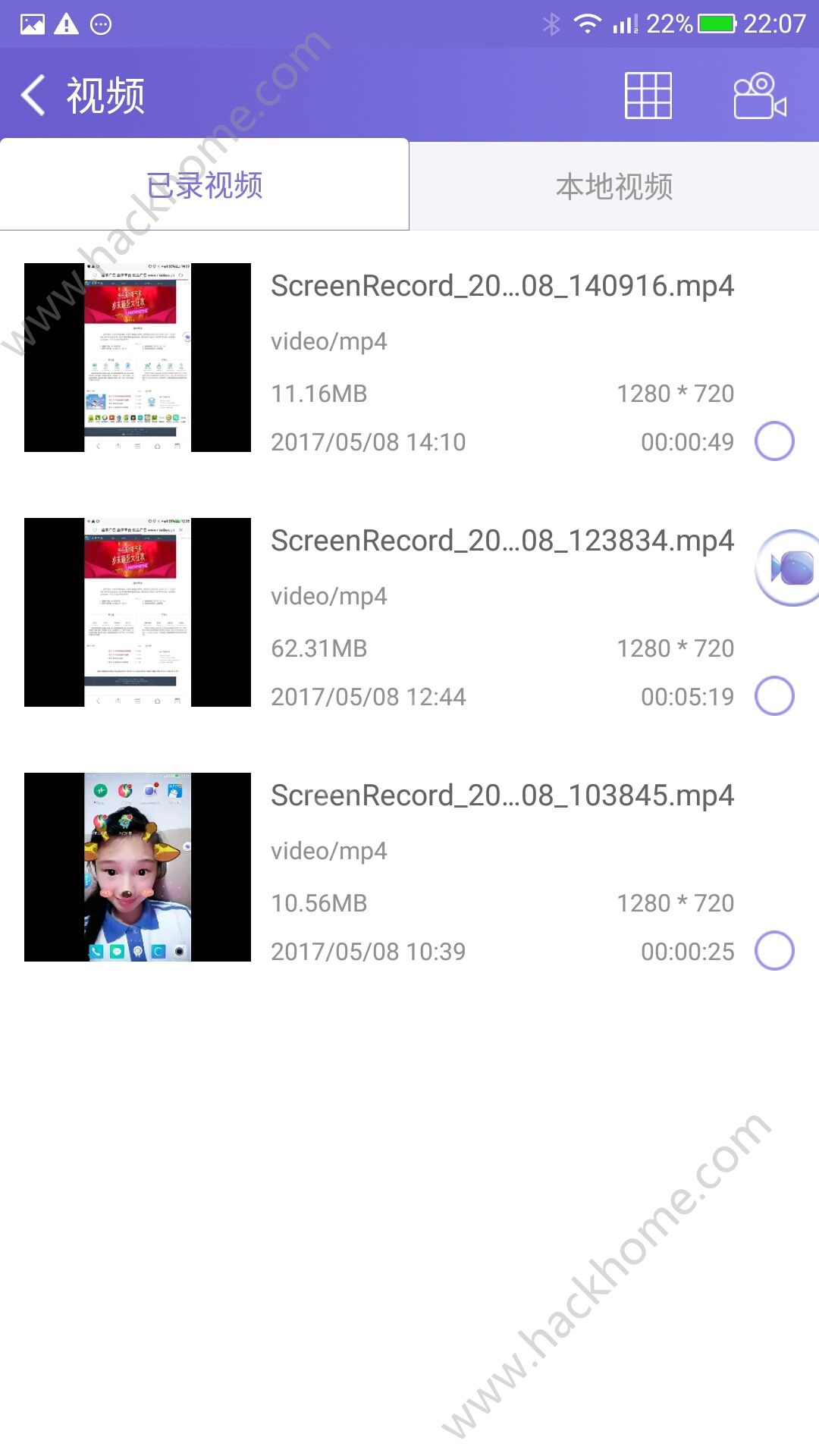Image resolution: width=819 pixels, height=1456 pixels.
Task: Open ScreenRecord_20...08_123834.mp4 video entry
Action: coord(502,541)
